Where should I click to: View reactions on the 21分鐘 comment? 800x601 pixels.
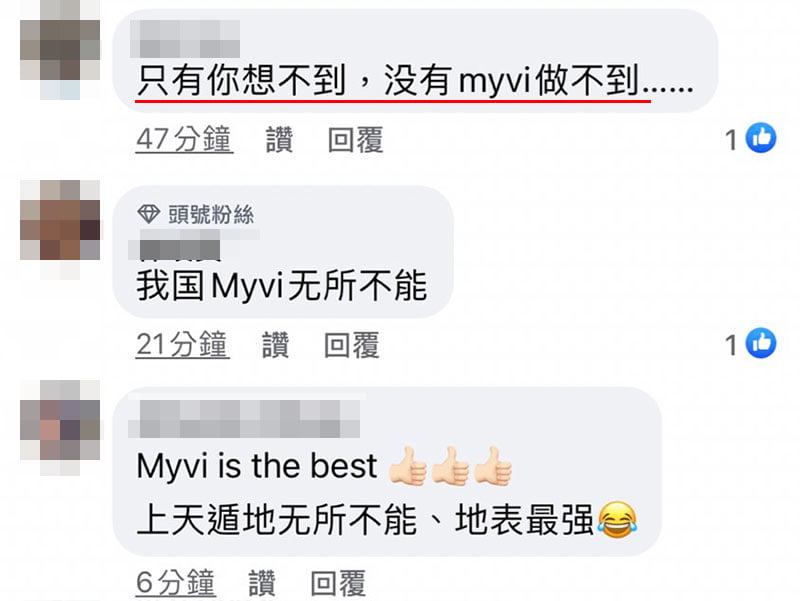coord(751,345)
